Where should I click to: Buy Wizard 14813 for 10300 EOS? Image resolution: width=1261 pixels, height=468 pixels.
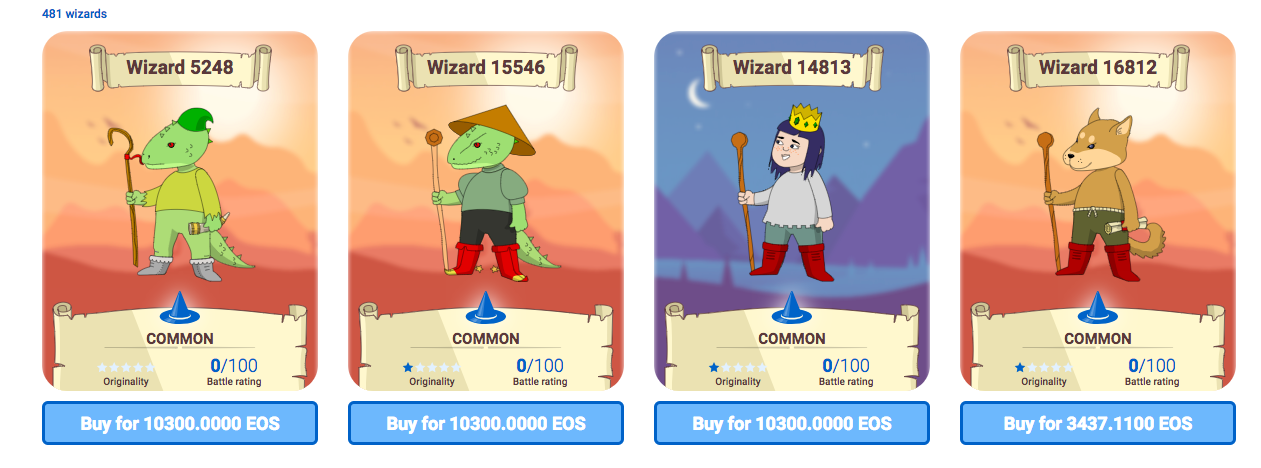coord(792,423)
